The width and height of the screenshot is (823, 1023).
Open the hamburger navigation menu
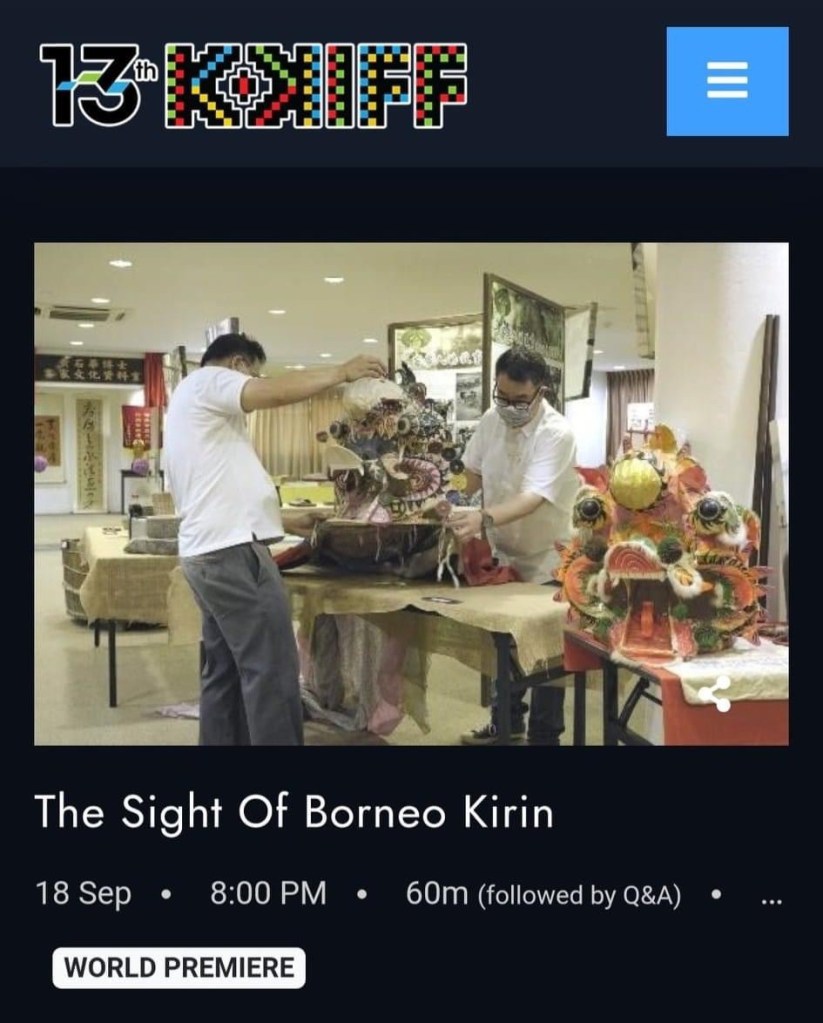(x=727, y=81)
